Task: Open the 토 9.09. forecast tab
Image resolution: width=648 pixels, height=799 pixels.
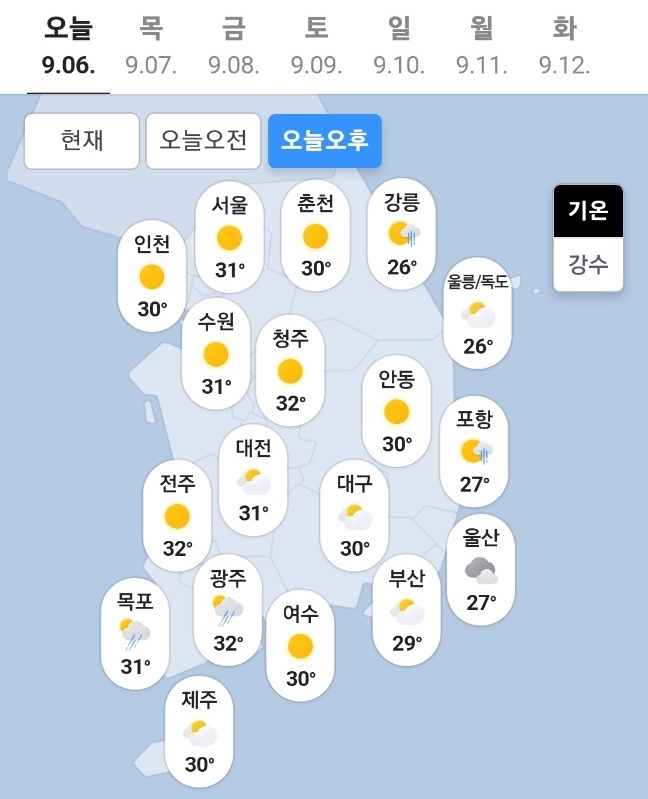Action: (x=316, y=47)
